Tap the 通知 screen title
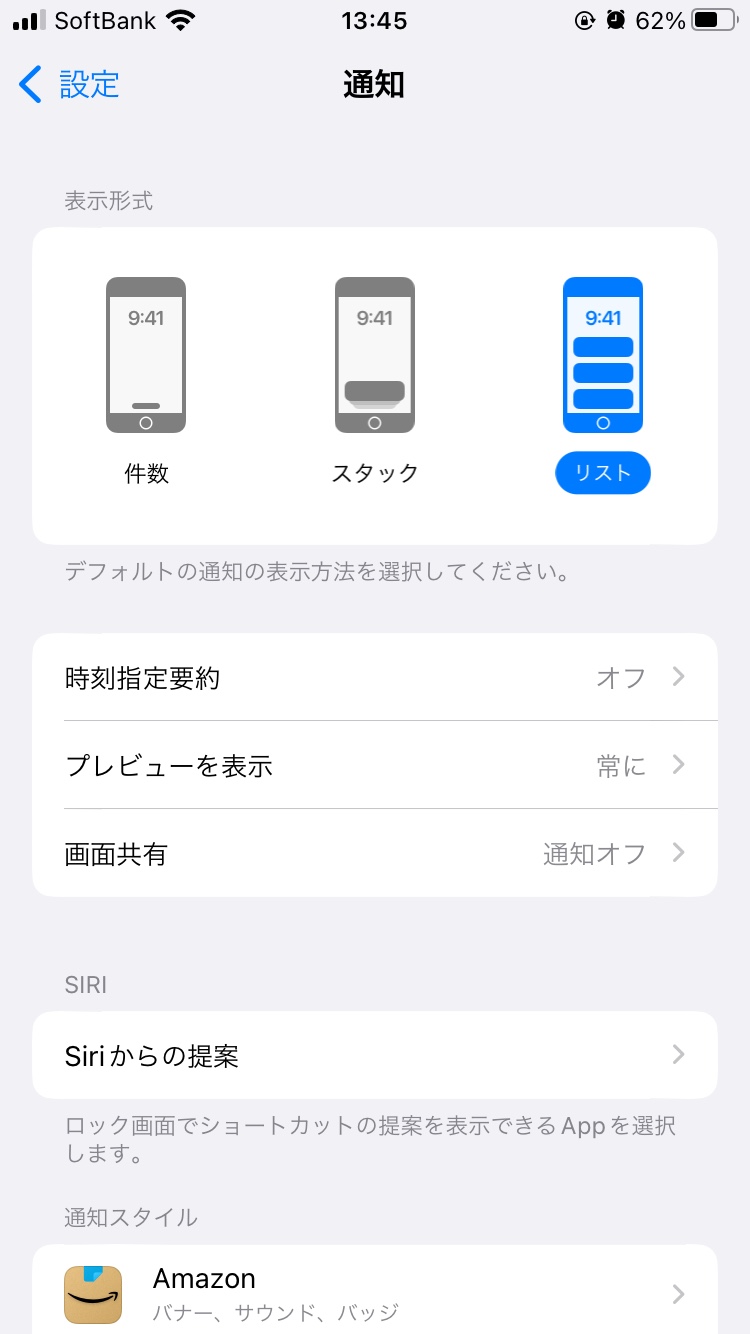Screen dimensions: 750x1334 coord(374,86)
